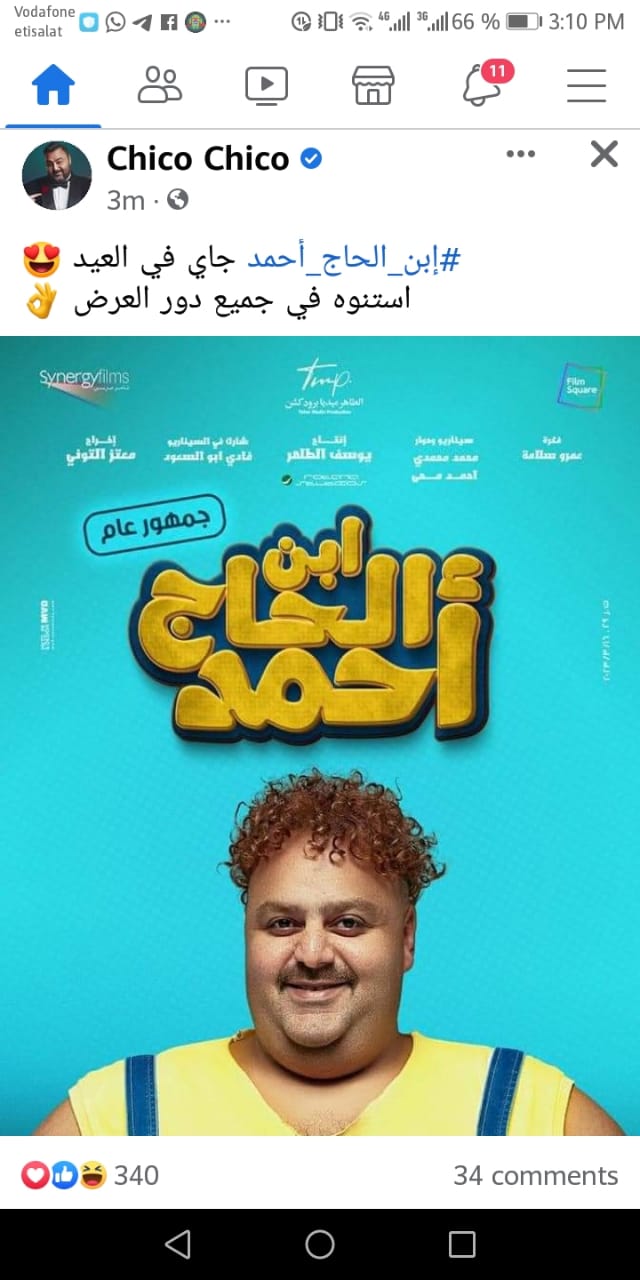Open the hamburger menu tab
Screen dimensions: 640x1280
click(x=587, y=86)
